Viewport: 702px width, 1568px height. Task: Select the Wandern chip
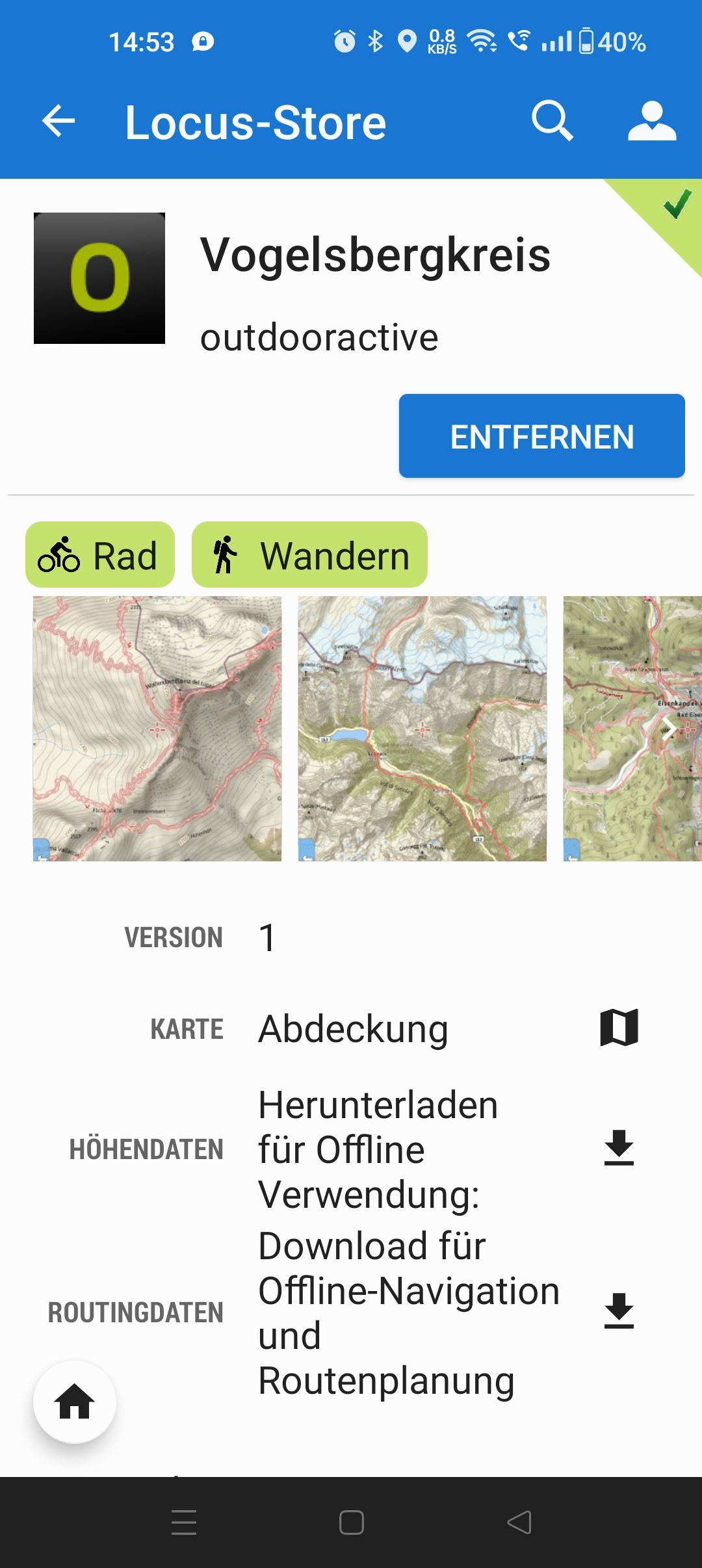(309, 555)
